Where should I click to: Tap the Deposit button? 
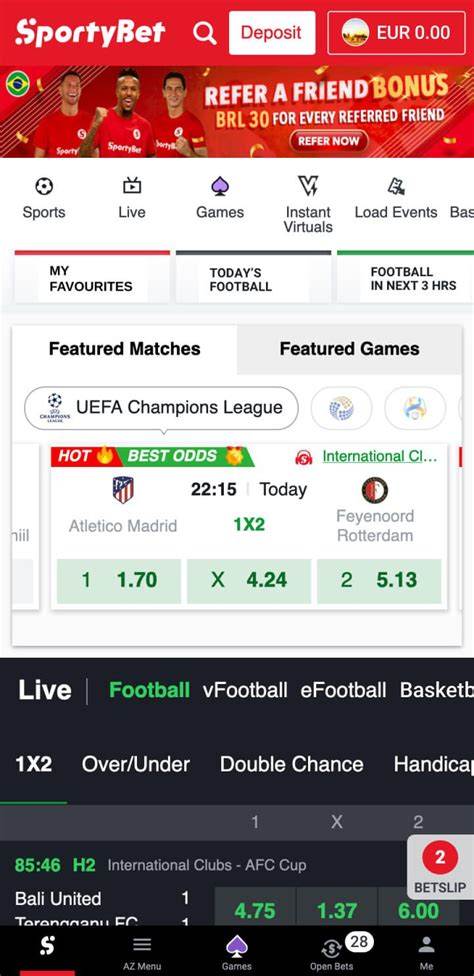pyautogui.click(x=272, y=32)
